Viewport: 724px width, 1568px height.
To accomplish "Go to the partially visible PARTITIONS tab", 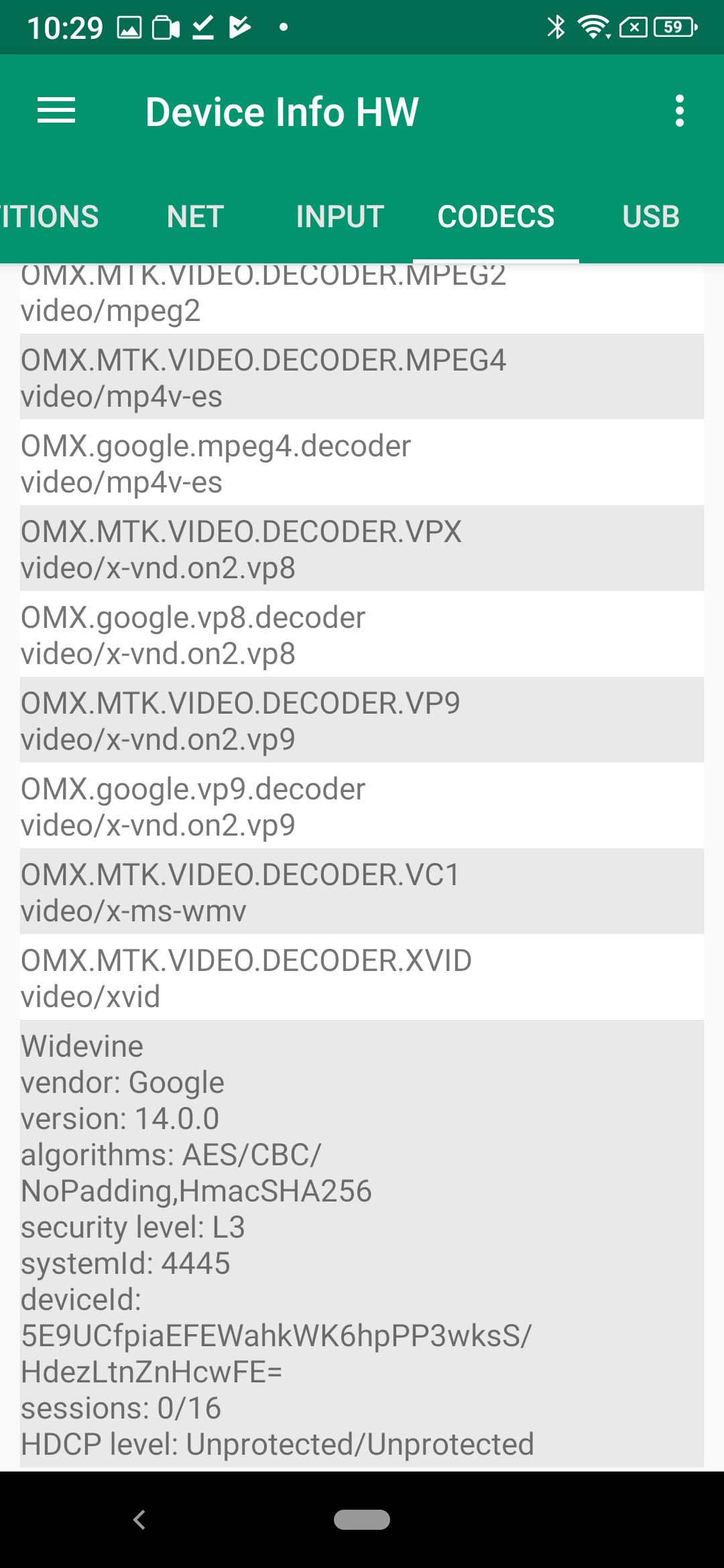I will point(48,217).
